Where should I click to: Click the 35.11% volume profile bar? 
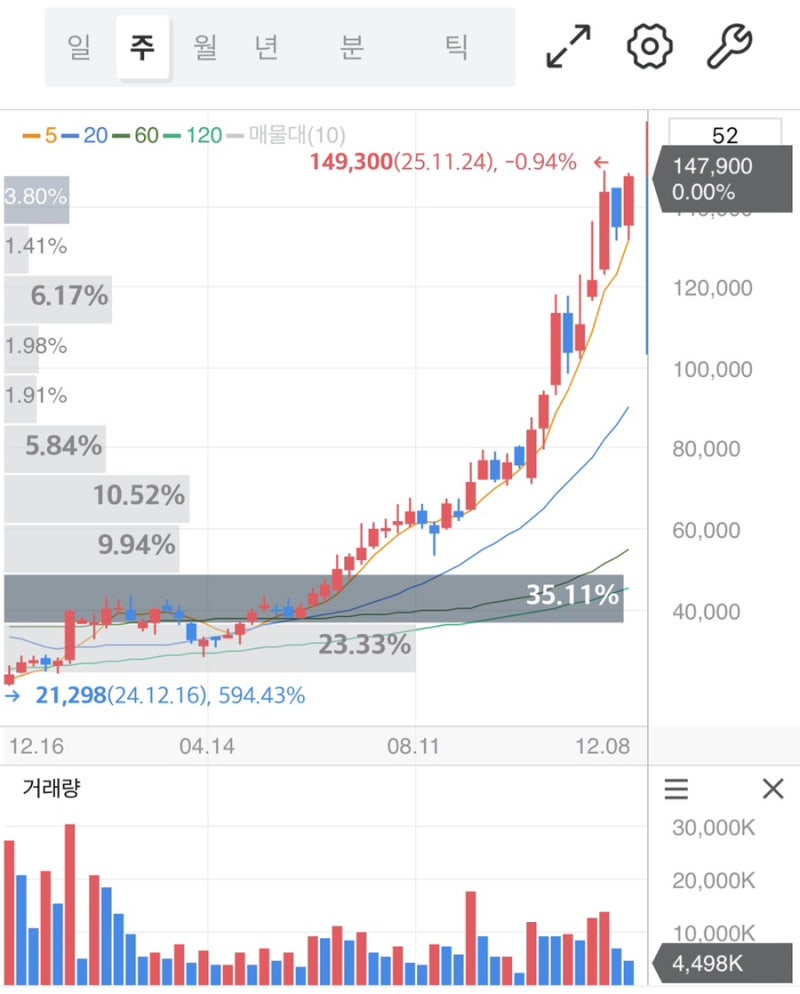573,596
